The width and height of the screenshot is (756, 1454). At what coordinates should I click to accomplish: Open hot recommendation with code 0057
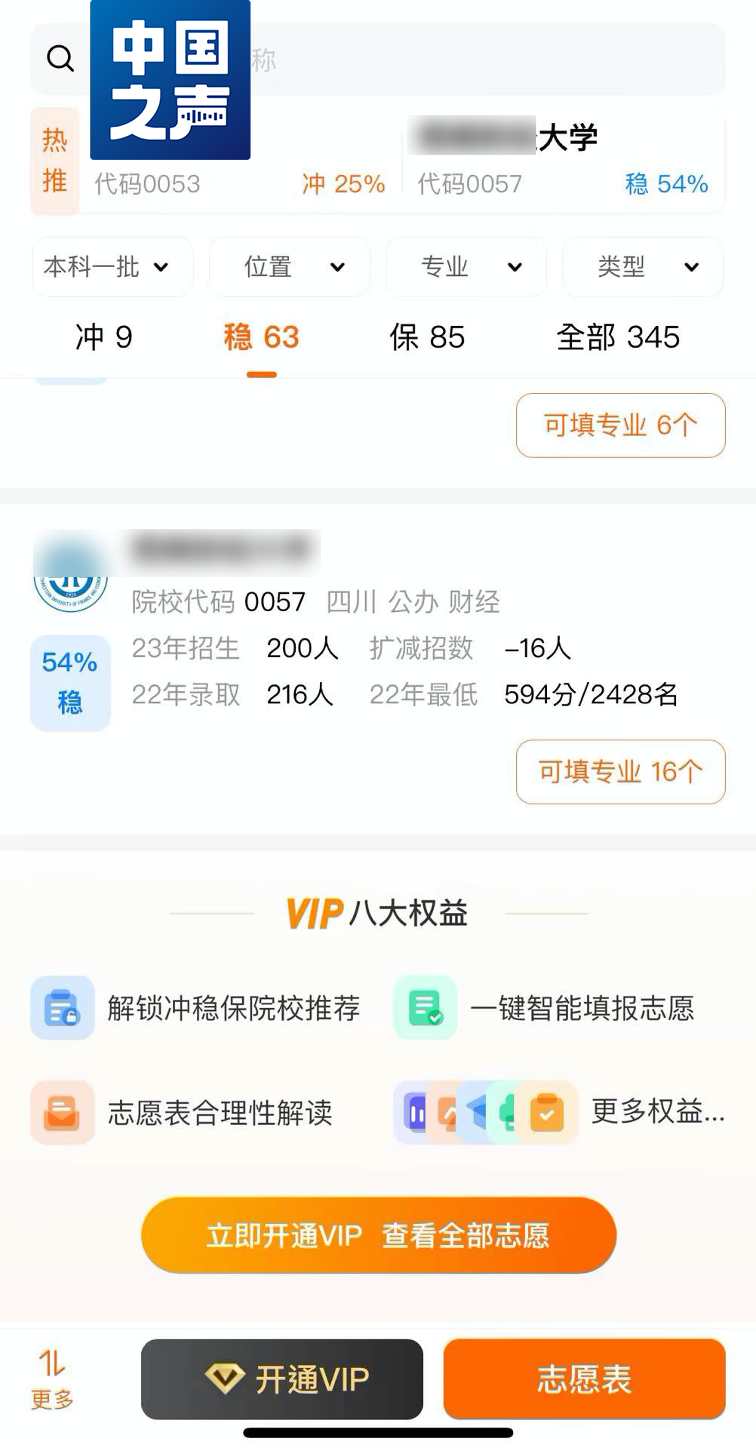click(x=563, y=160)
